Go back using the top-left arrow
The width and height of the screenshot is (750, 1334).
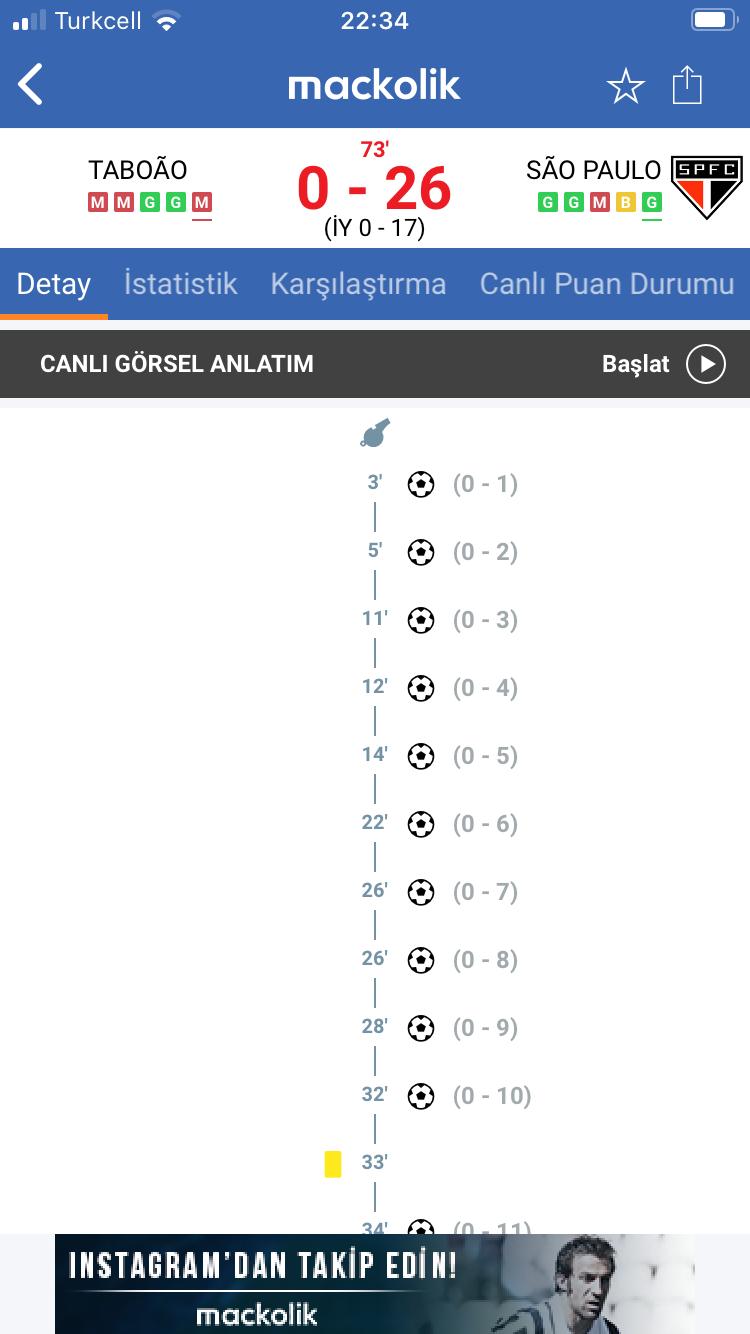[x=31, y=84]
